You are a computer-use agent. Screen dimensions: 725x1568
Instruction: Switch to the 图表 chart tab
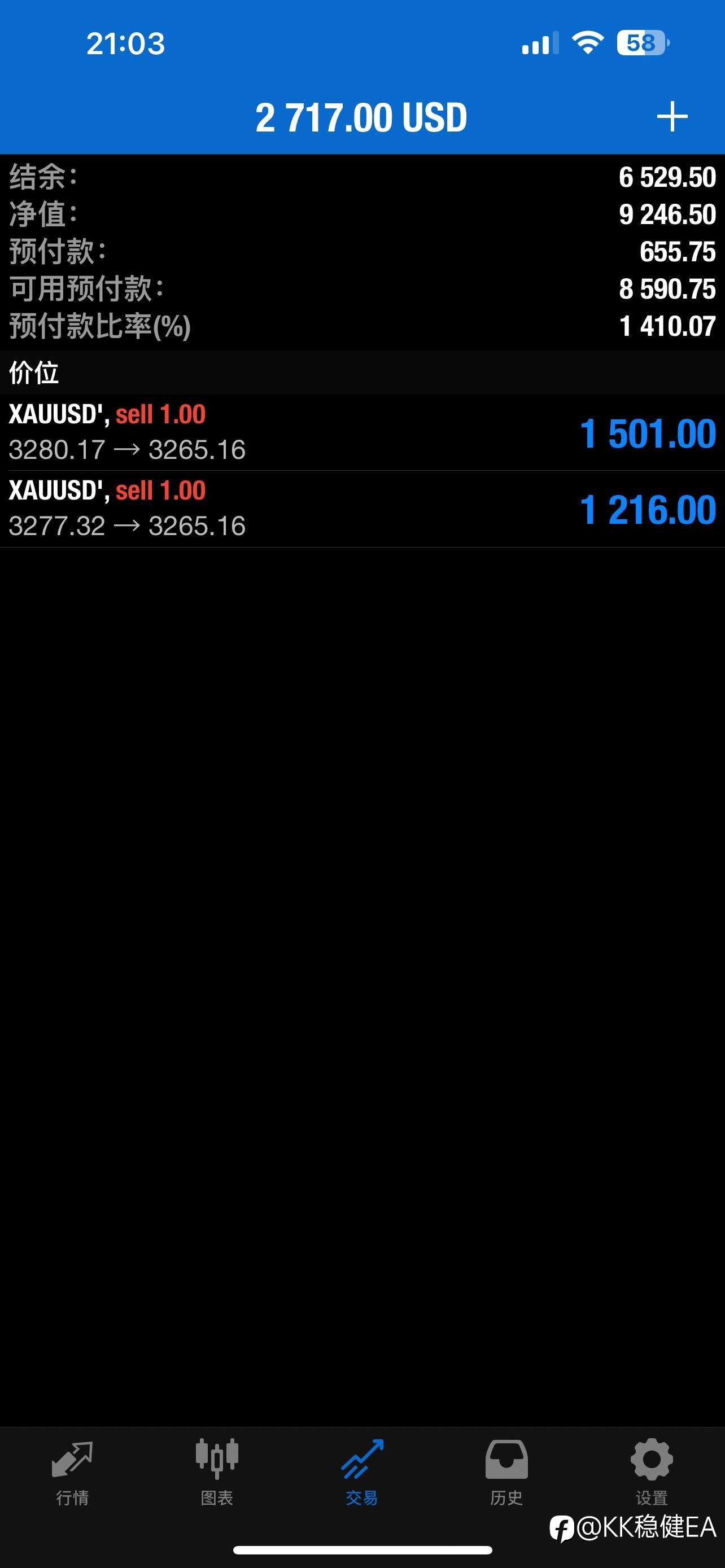coord(217,1473)
